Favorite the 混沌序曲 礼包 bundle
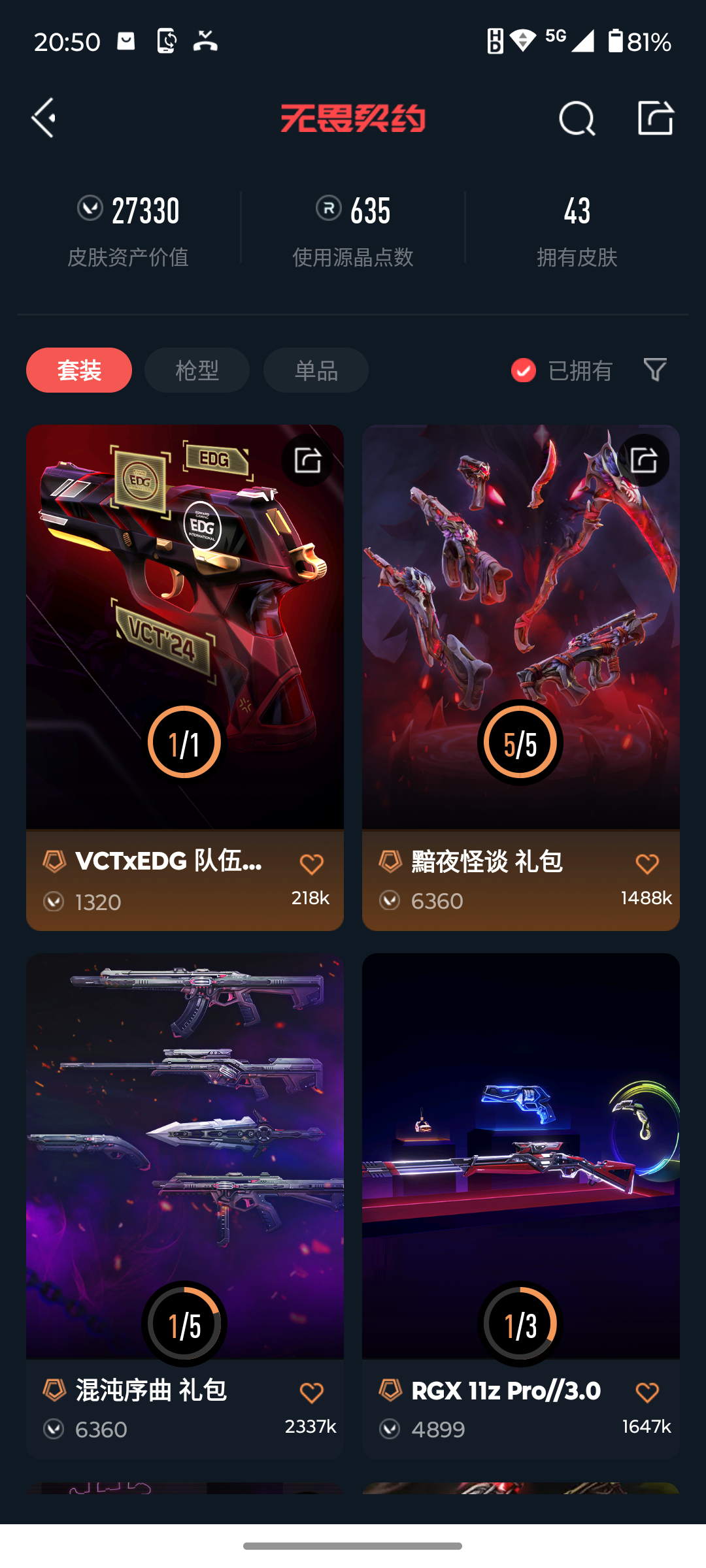Image resolution: width=706 pixels, height=1568 pixels. coord(312,1393)
